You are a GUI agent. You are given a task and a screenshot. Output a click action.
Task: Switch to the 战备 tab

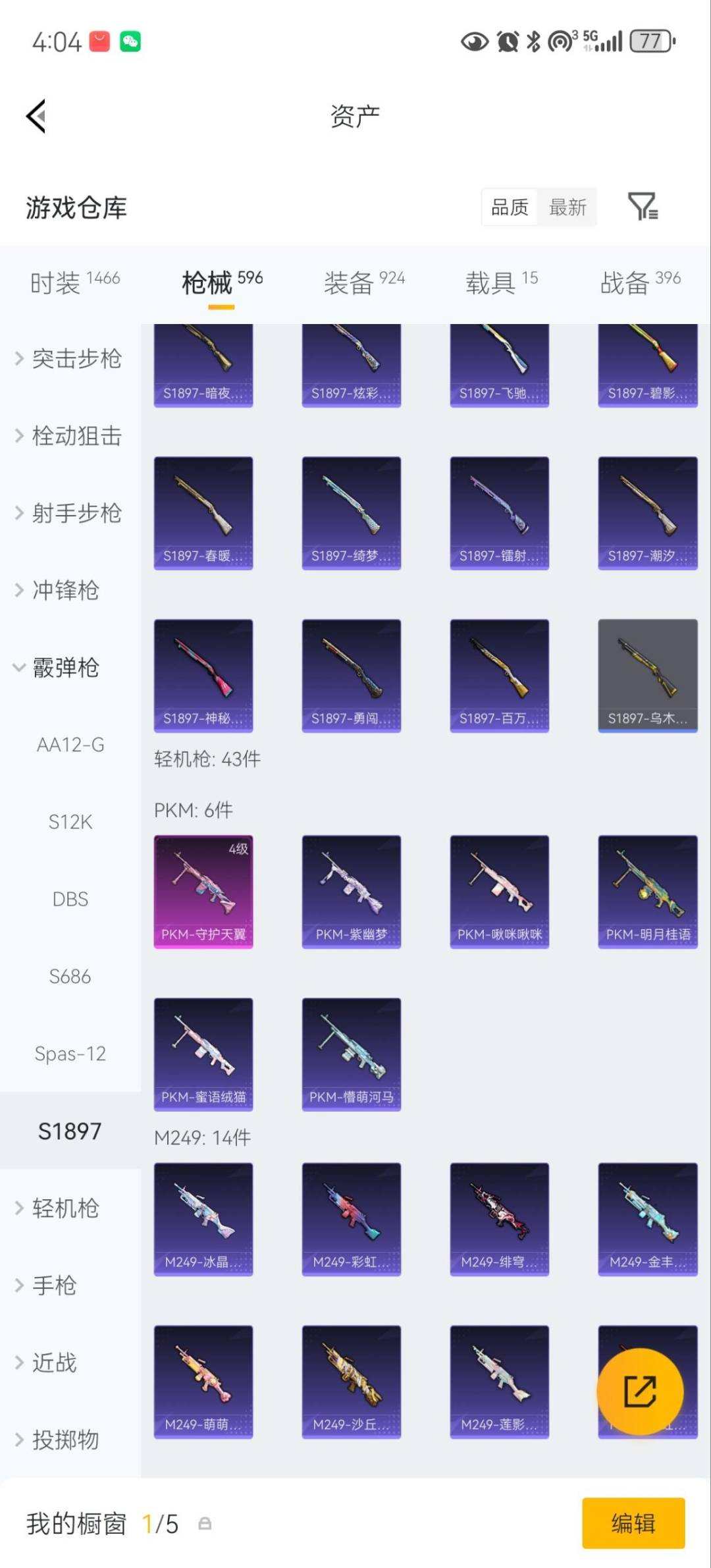click(639, 283)
